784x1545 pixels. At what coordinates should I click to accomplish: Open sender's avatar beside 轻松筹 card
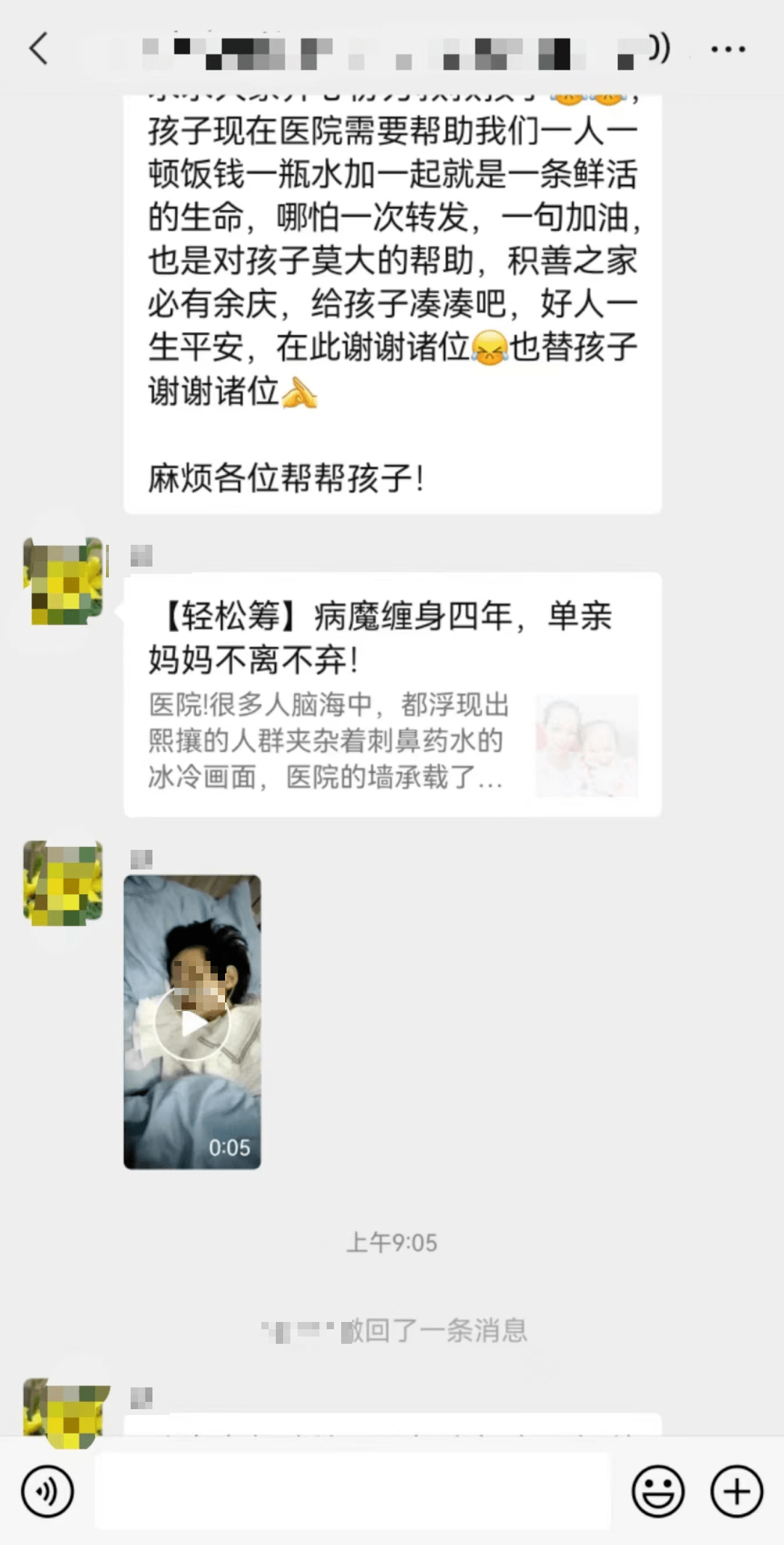pos(64,581)
